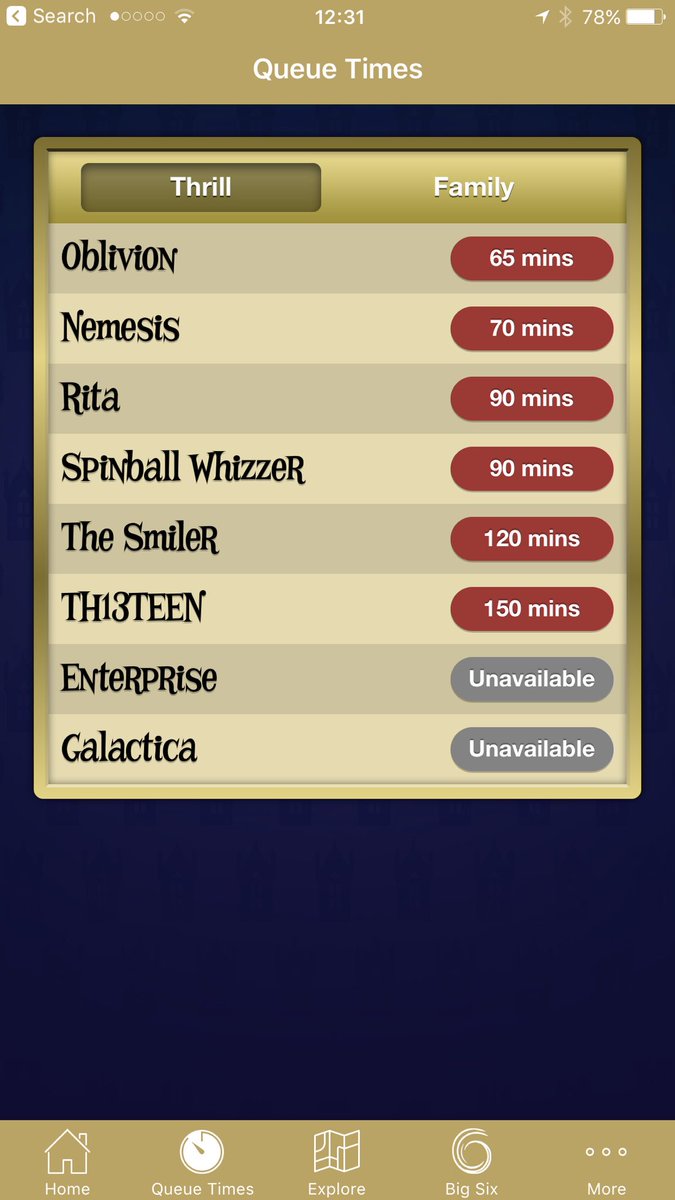Viewport: 675px width, 1200px height.
Task: Open the Galactica ride row
Action: (337, 748)
